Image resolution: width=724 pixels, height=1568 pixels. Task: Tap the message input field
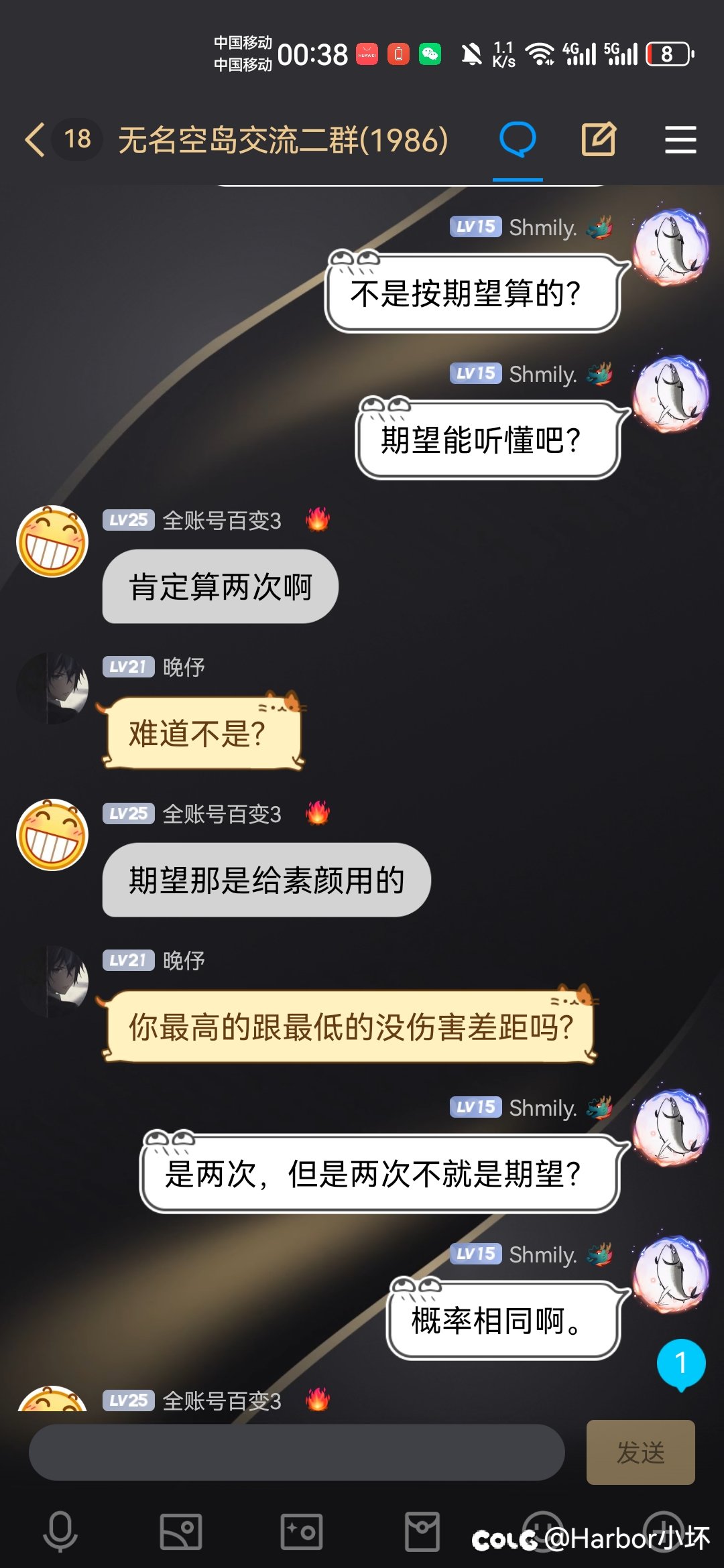click(x=296, y=1452)
